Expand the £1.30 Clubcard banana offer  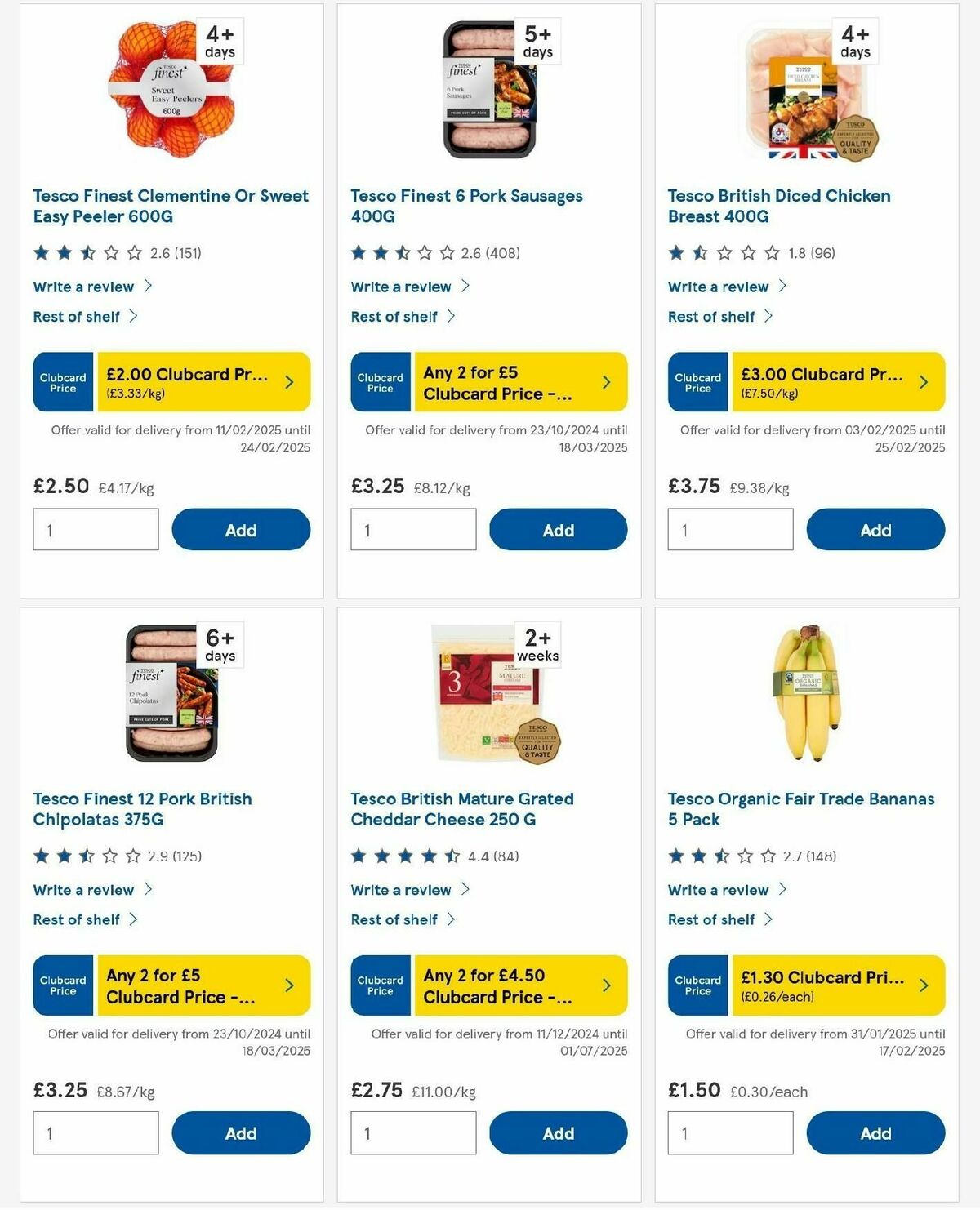[x=924, y=985]
